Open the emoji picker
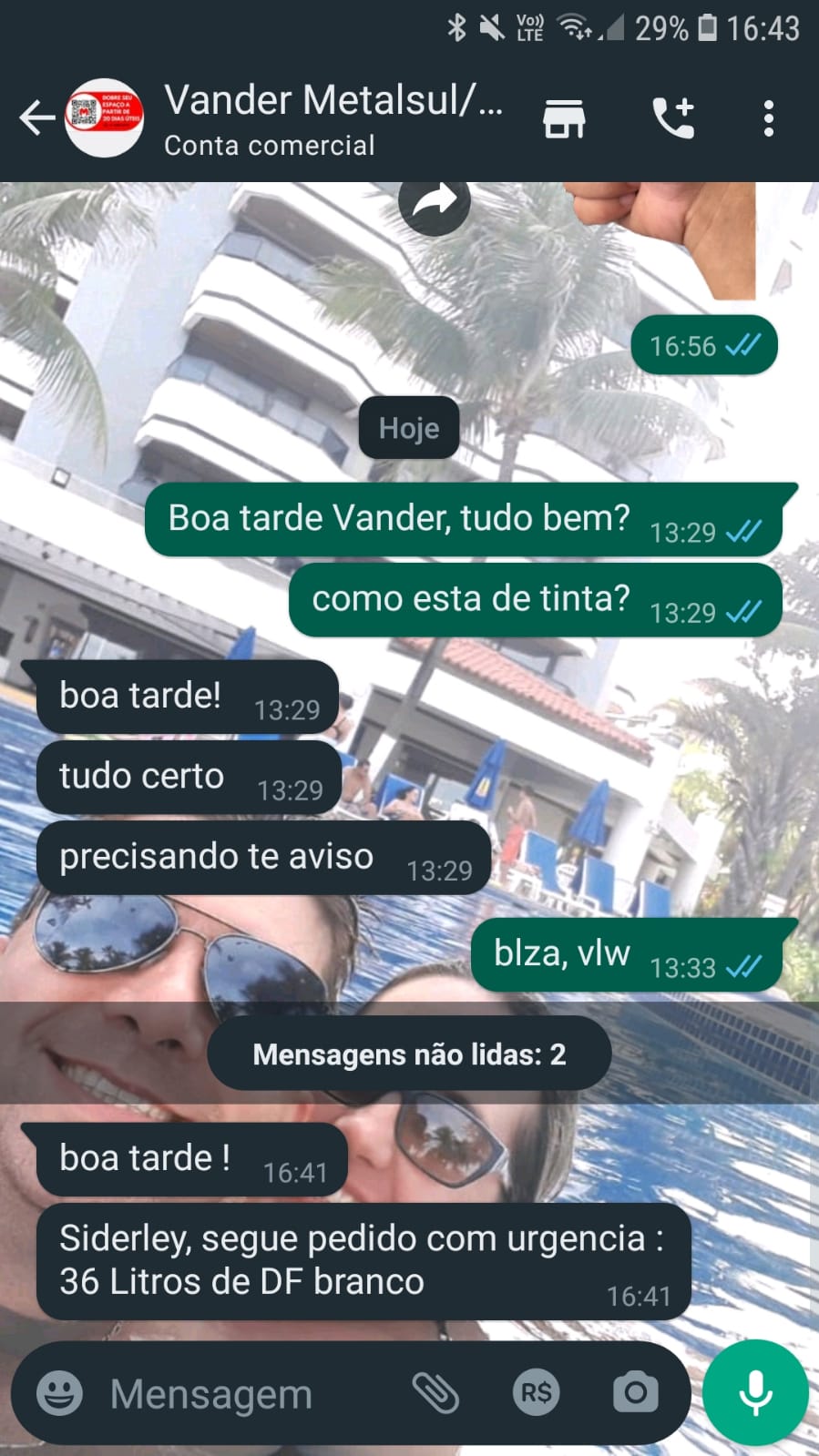 click(59, 1393)
